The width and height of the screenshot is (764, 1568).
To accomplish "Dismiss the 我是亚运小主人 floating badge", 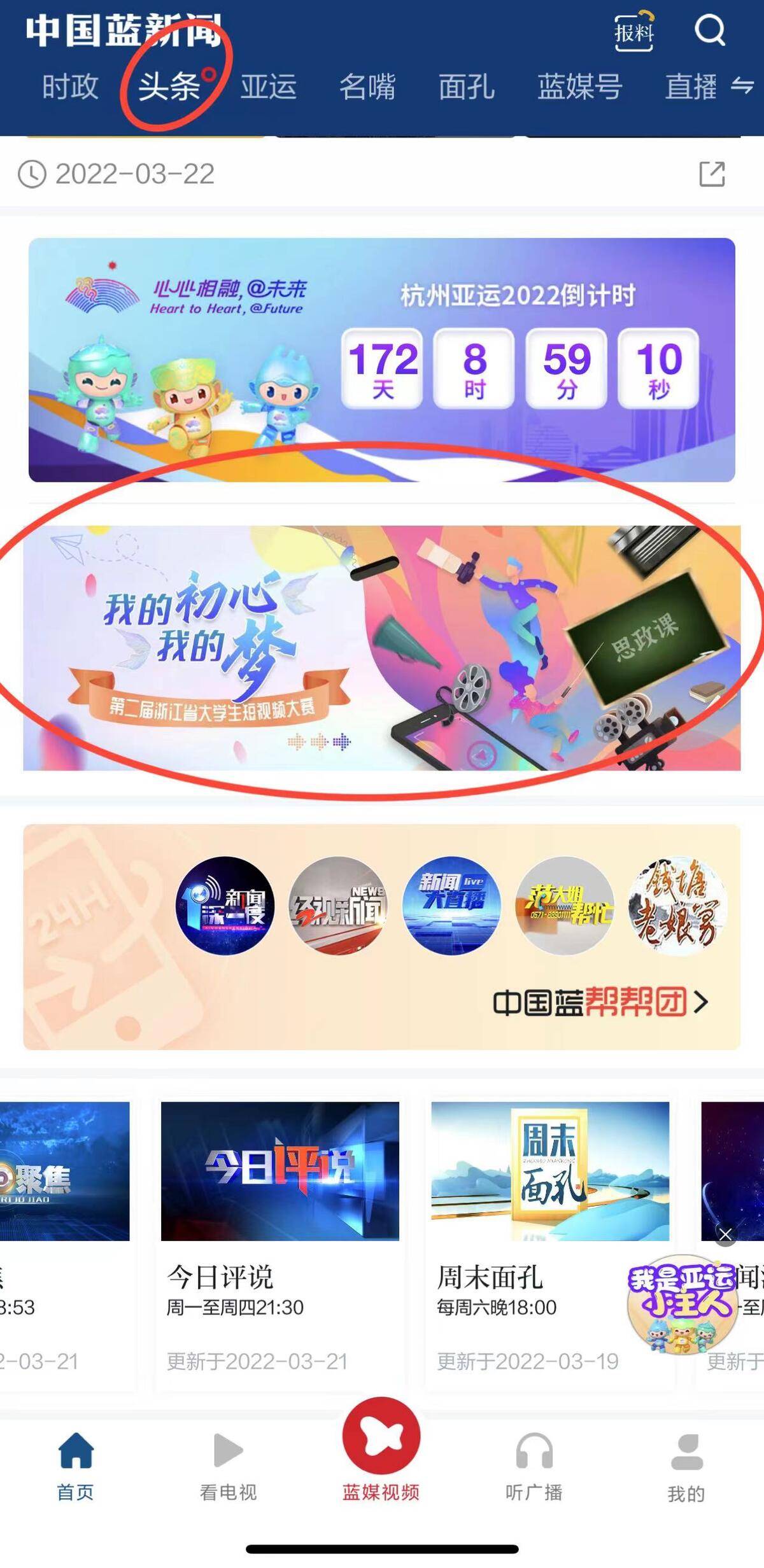I will pos(725,1235).
